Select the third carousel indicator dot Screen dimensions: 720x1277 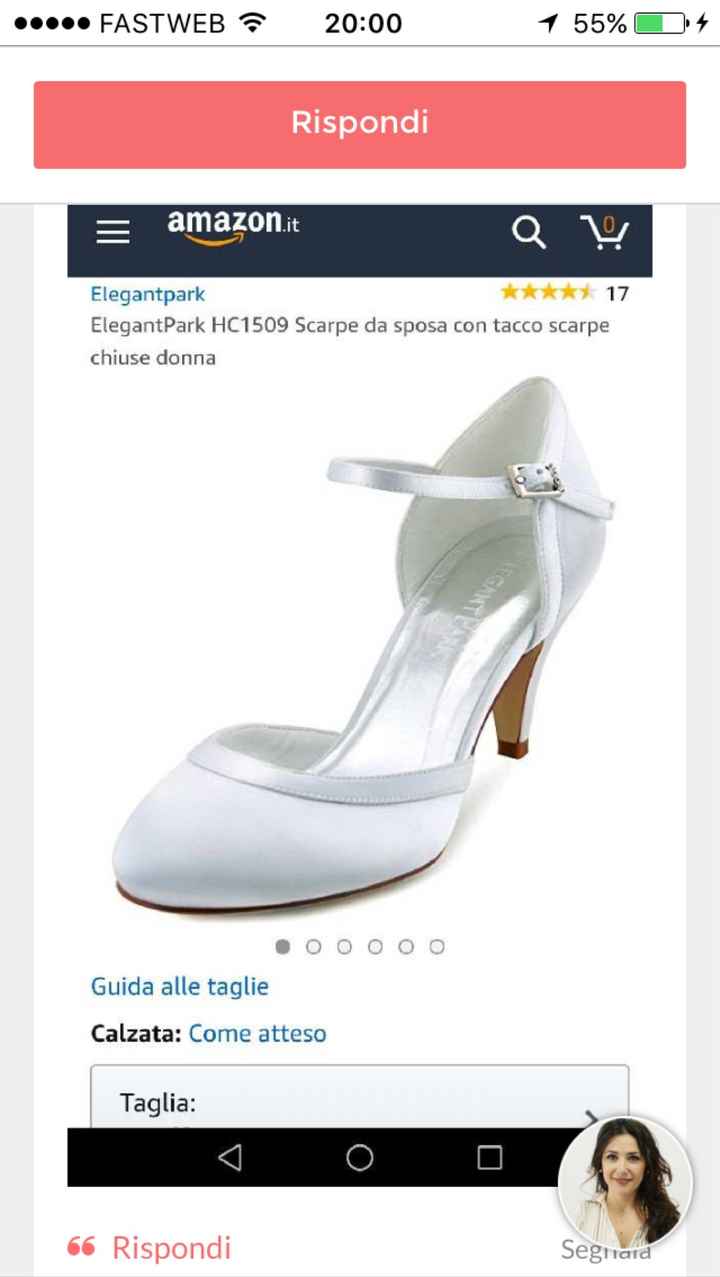tap(344, 945)
